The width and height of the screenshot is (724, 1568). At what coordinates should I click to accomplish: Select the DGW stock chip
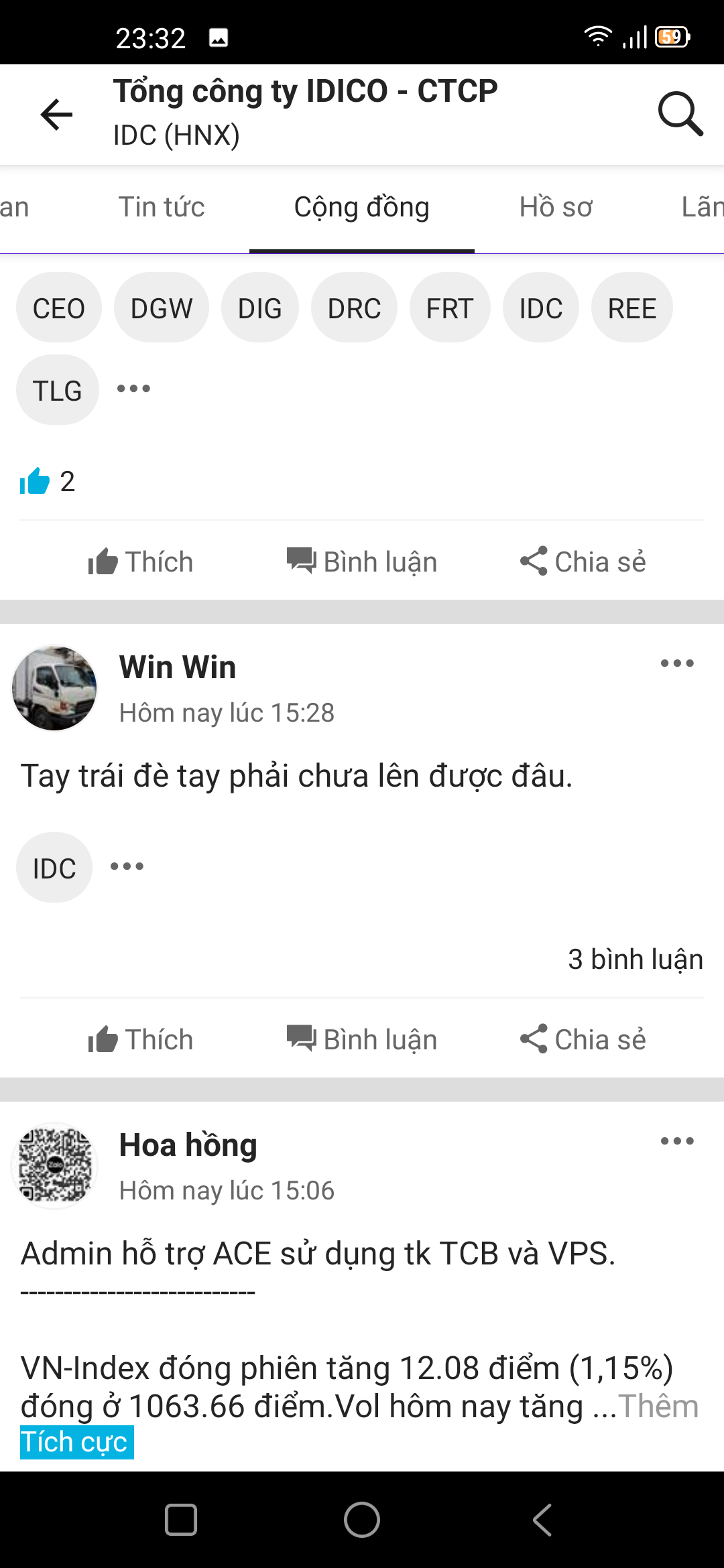pos(162,309)
